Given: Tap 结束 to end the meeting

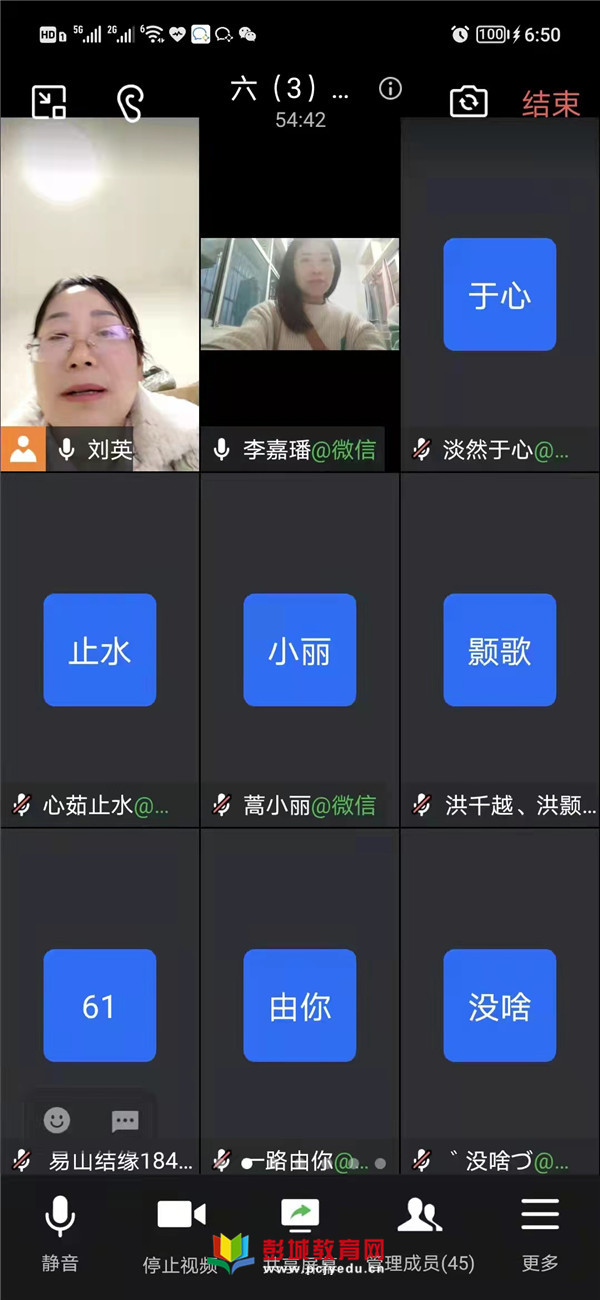Looking at the screenshot, I should coord(550,104).
